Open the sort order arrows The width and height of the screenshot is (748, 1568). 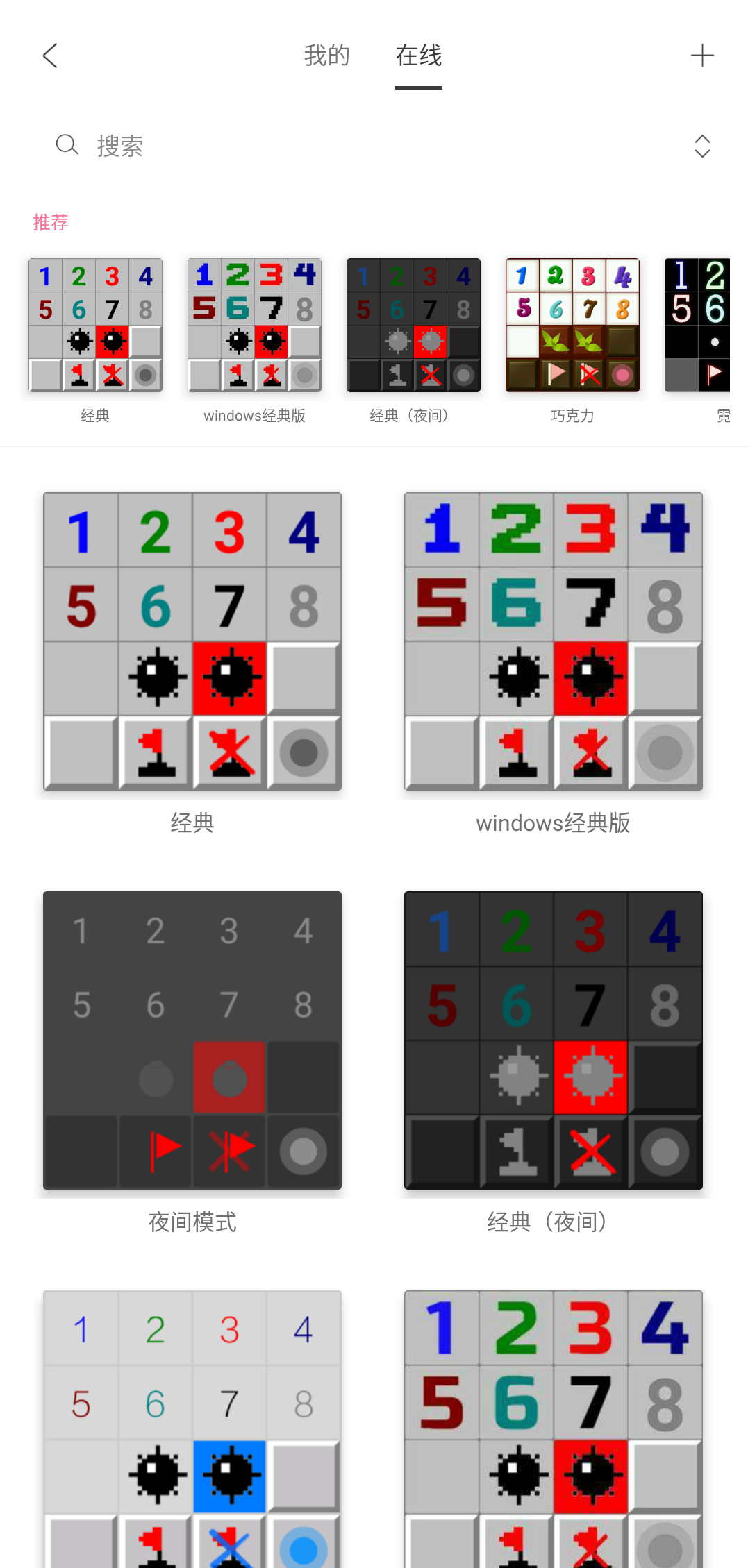702,146
